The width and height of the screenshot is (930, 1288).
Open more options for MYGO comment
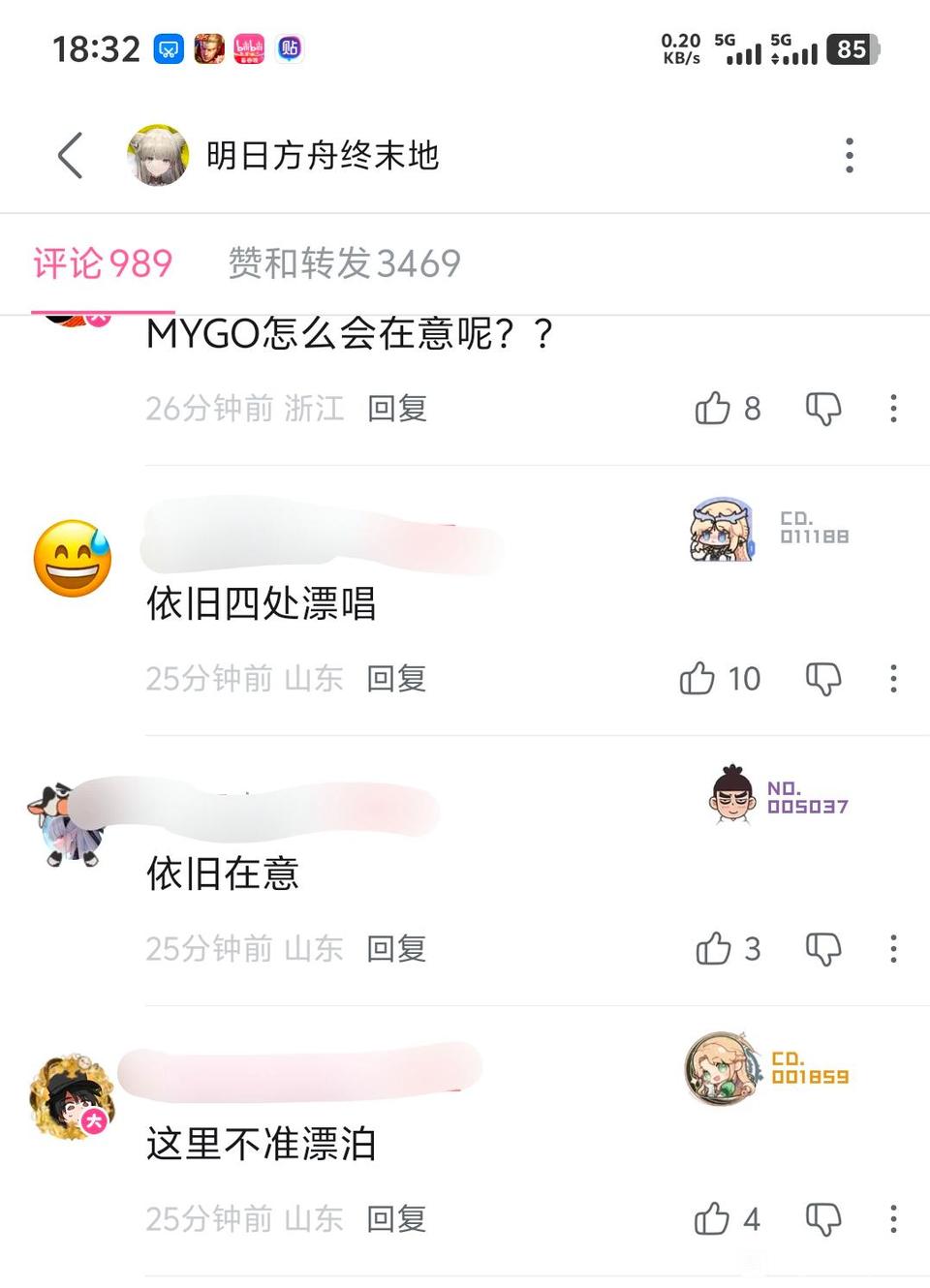click(x=893, y=408)
